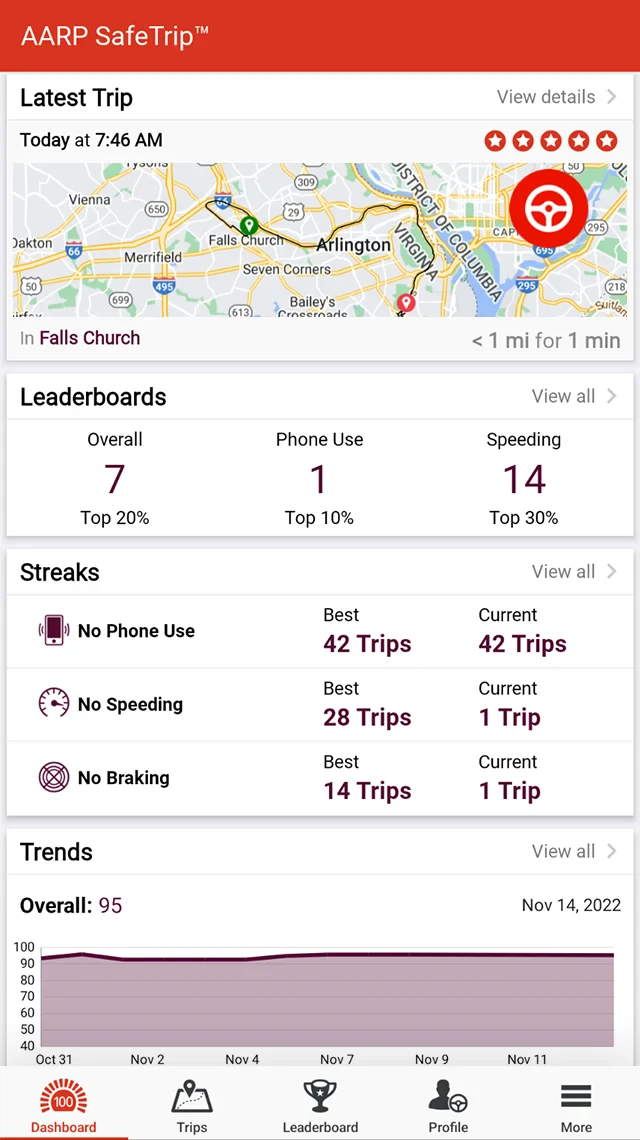The height and width of the screenshot is (1140, 640).
Task: Switch to the Trips tab
Action: pyautogui.click(x=192, y=1104)
